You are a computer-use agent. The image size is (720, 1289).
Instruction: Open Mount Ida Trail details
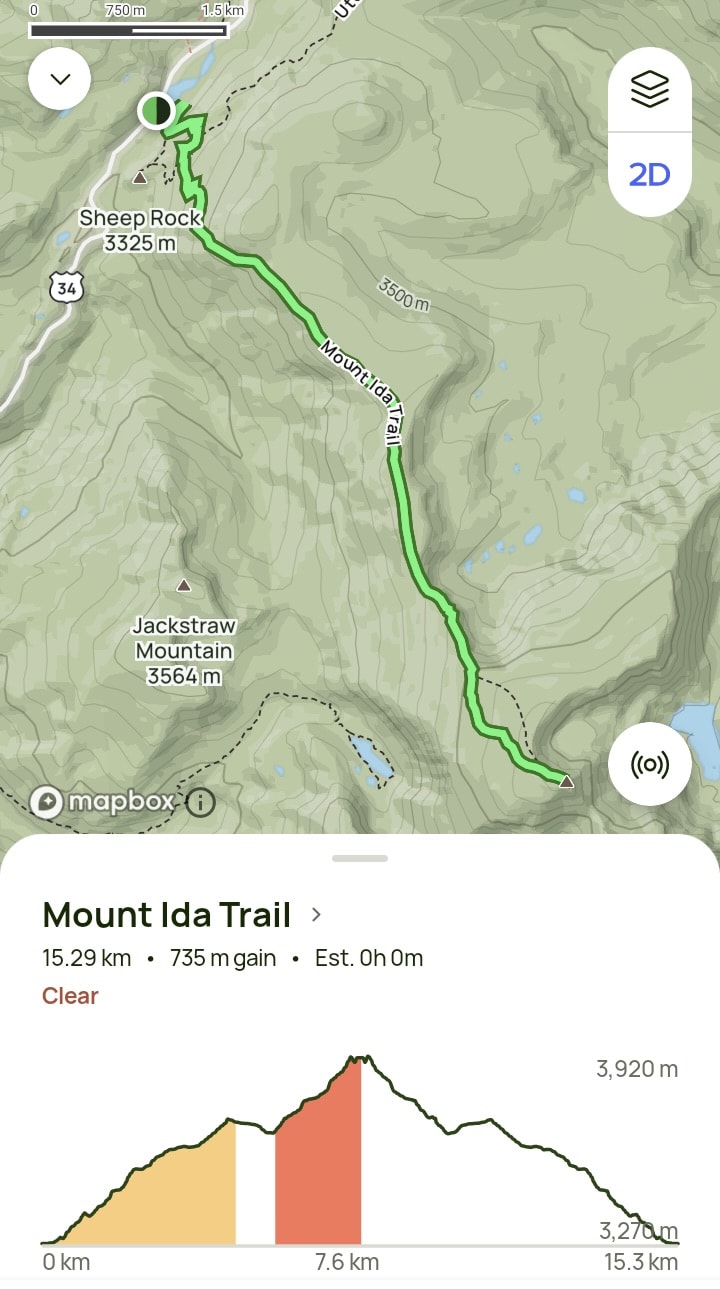coord(182,915)
